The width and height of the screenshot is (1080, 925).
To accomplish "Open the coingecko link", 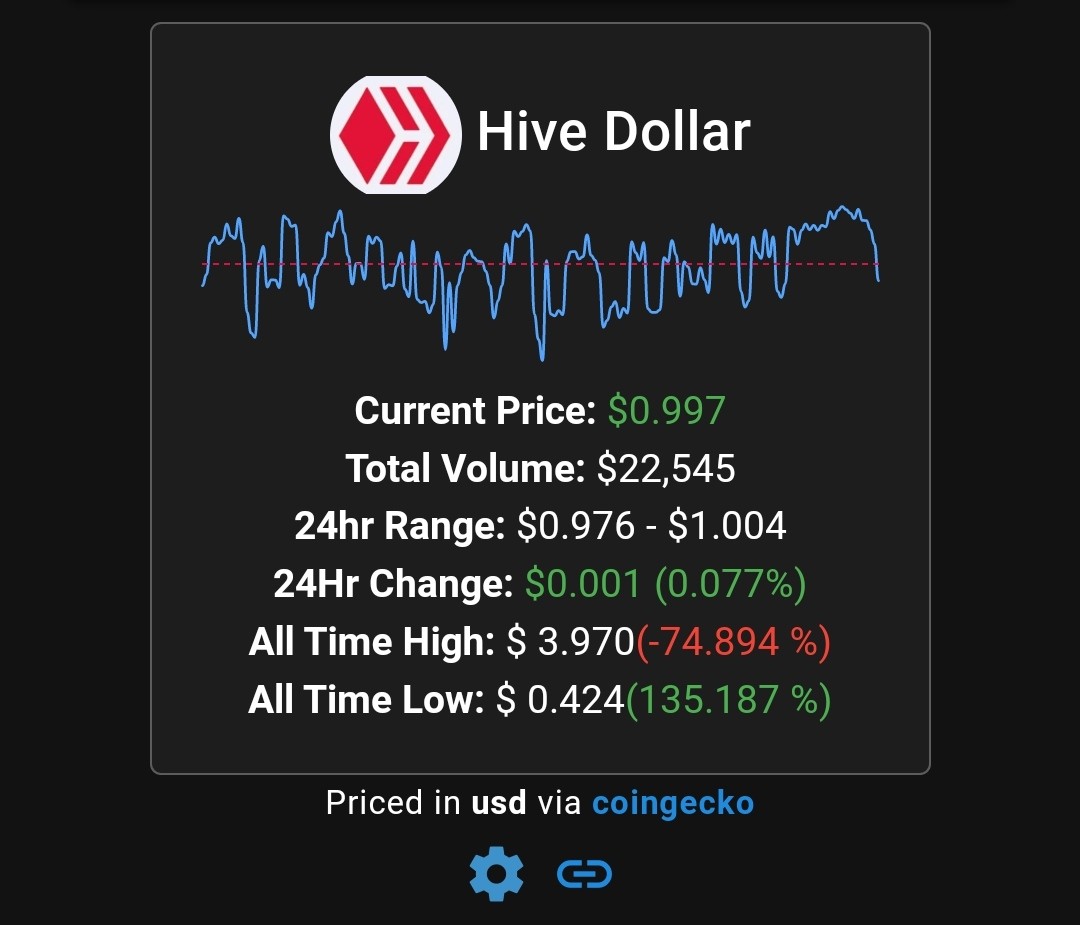I will pos(673,803).
